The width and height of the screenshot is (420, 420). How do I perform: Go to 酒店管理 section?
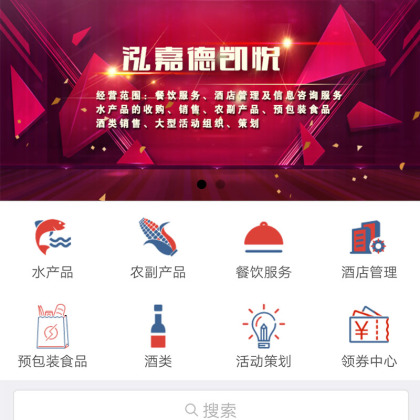(x=369, y=249)
